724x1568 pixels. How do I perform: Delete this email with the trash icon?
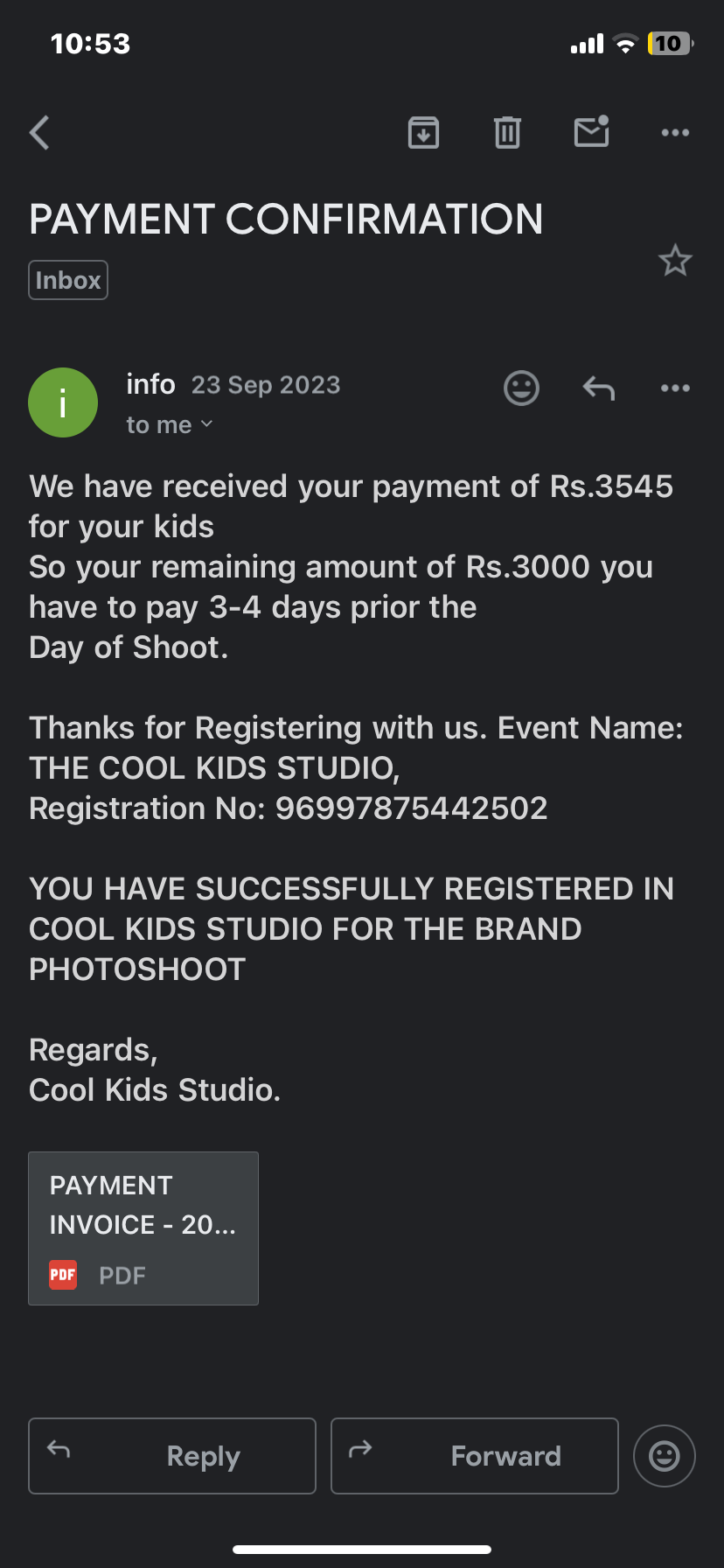coord(507,133)
